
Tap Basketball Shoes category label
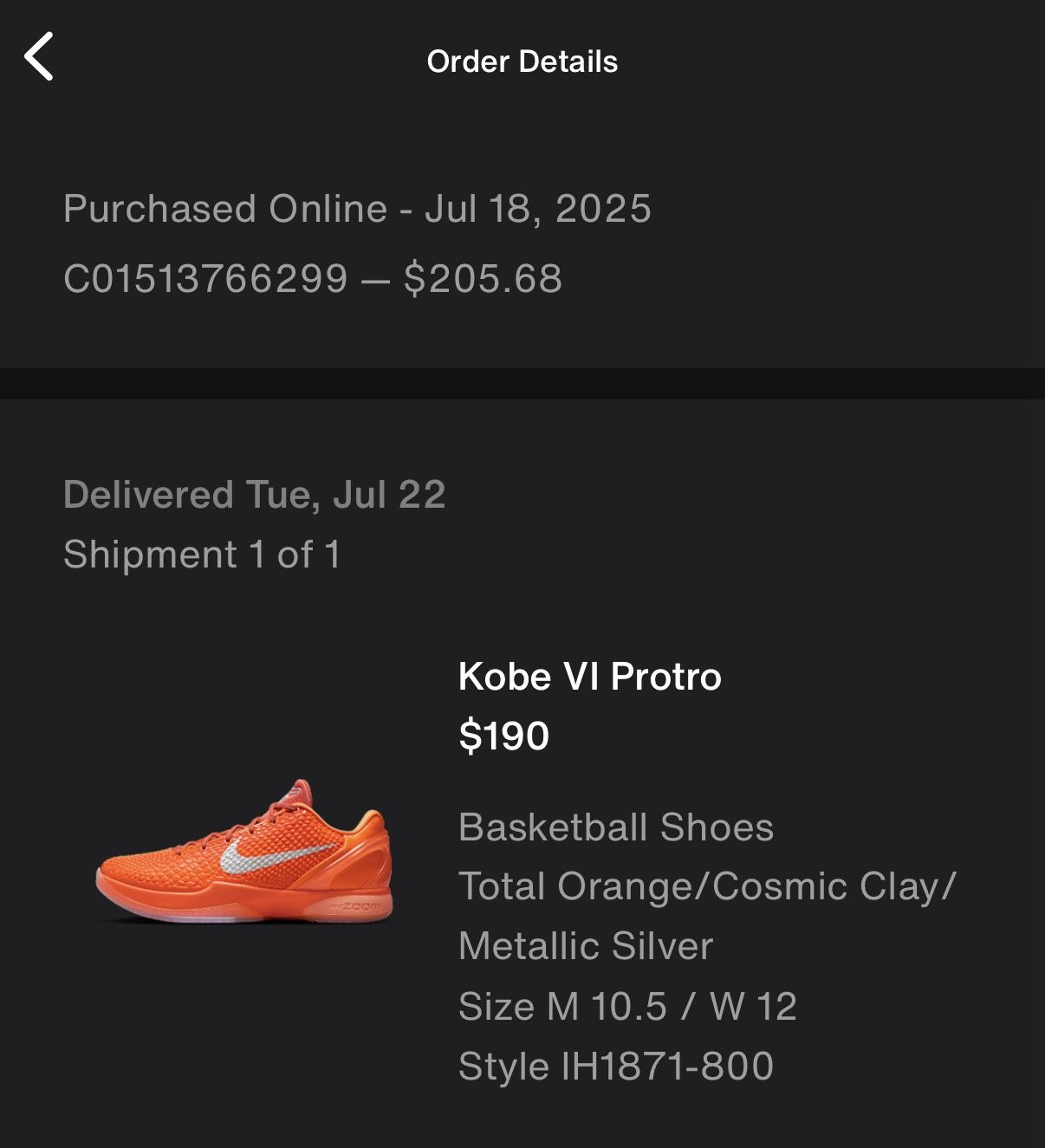(x=616, y=827)
